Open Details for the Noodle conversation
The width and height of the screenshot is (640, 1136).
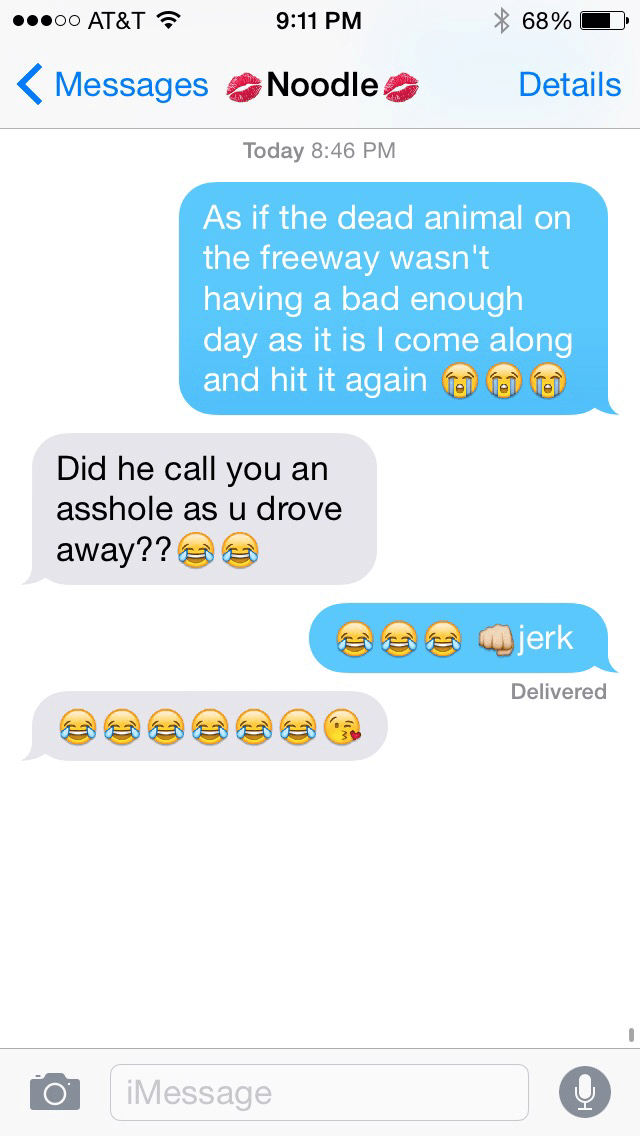tap(569, 85)
